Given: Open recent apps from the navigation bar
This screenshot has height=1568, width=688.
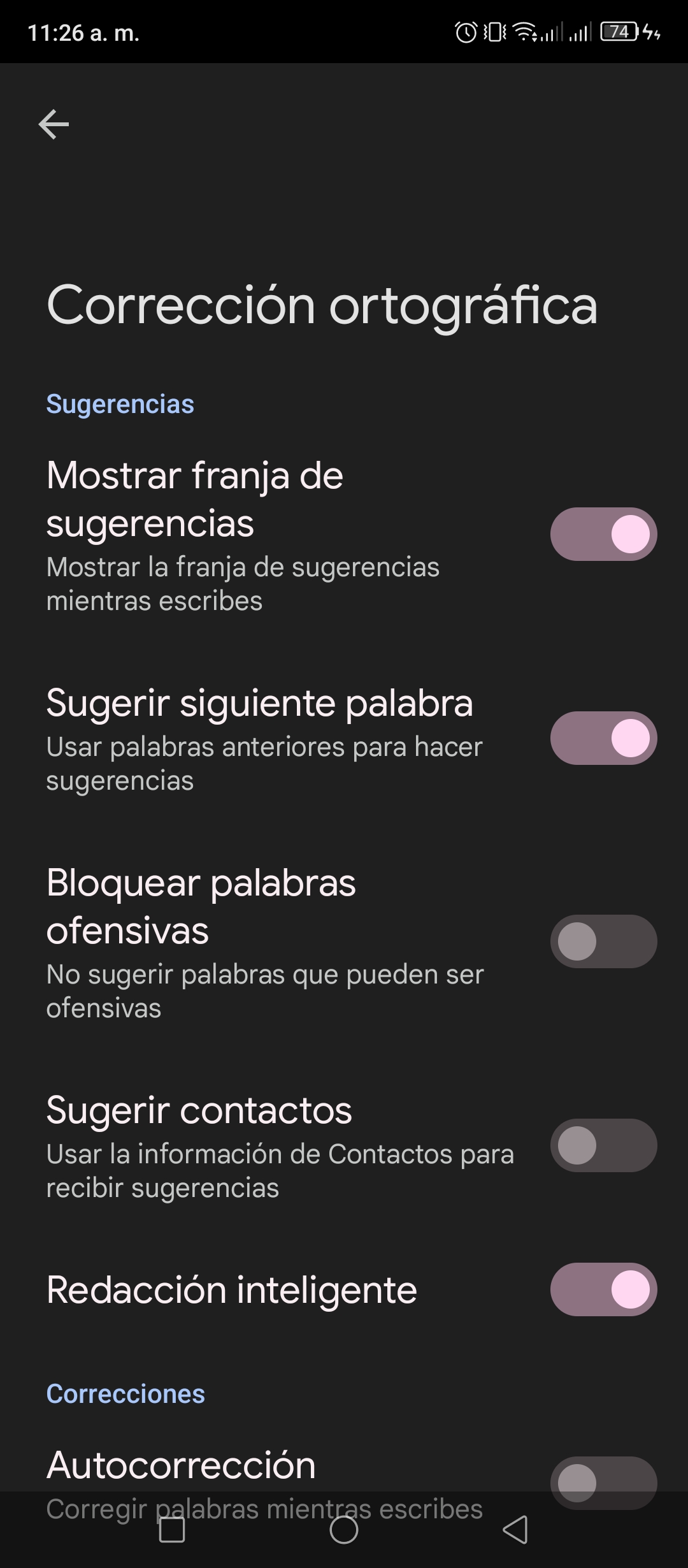Looking at the screenshot, I should (172, 1530).
